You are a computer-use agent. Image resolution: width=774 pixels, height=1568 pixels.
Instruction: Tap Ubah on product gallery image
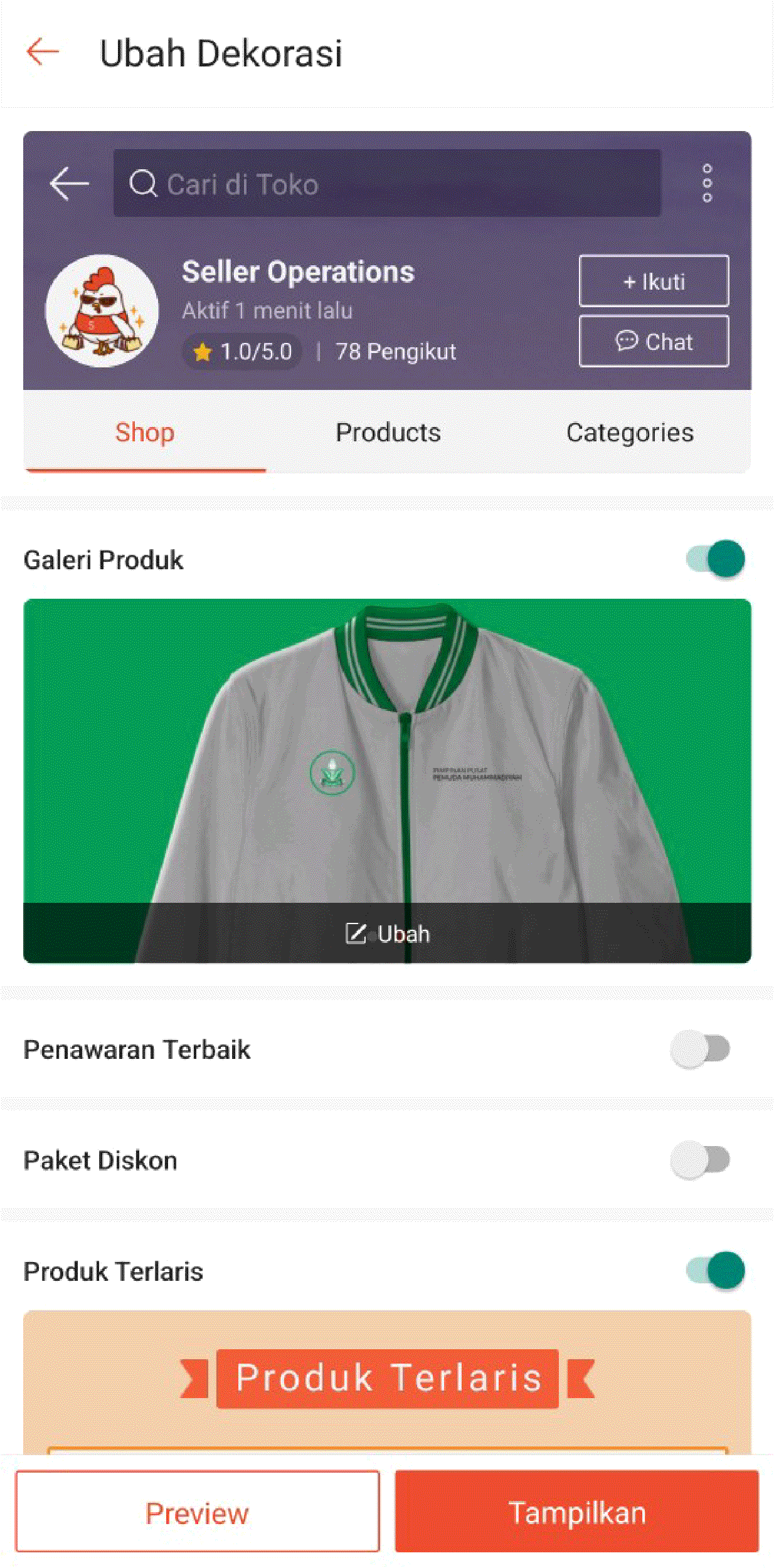click(x=388, y=934)
